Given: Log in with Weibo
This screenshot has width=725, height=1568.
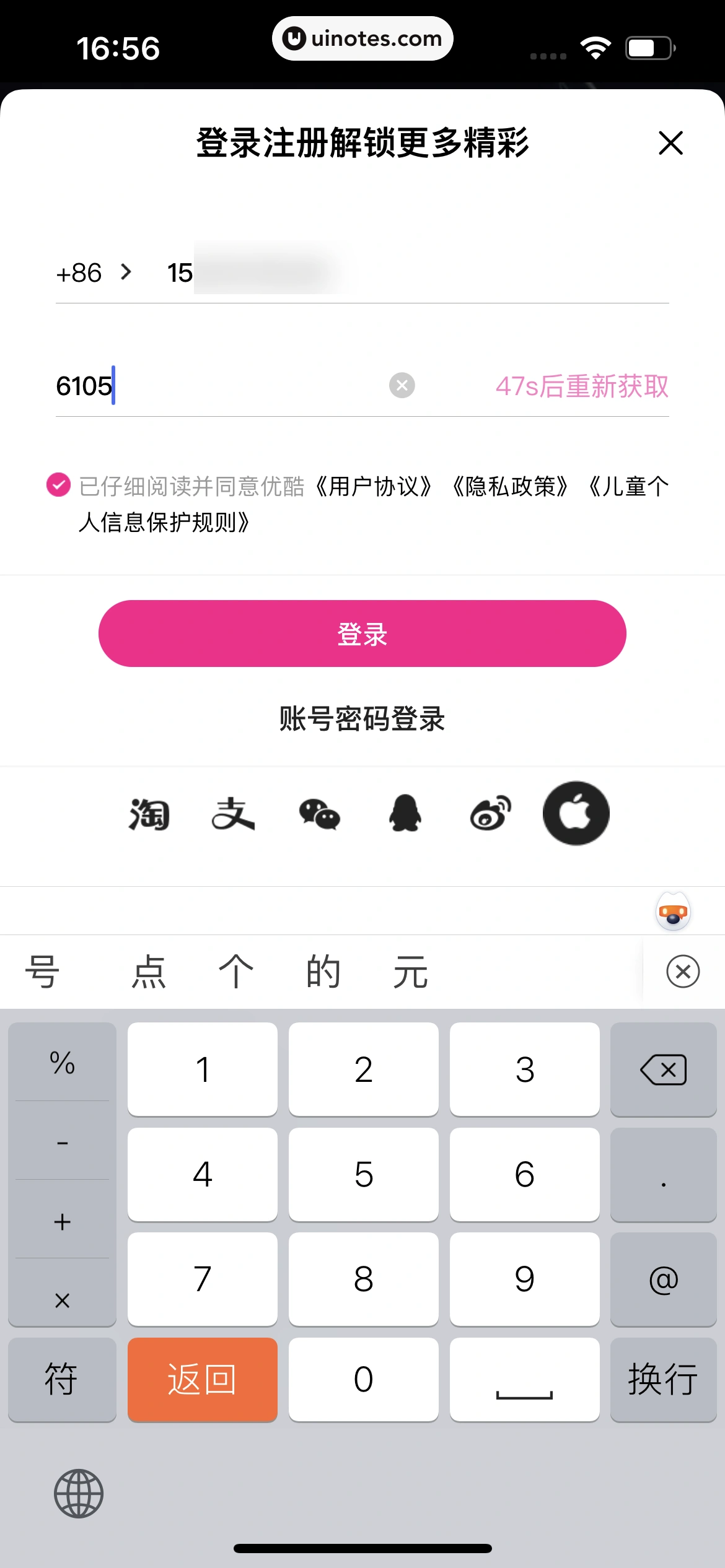Looking at the screenshot, I should tap(491, 814).
